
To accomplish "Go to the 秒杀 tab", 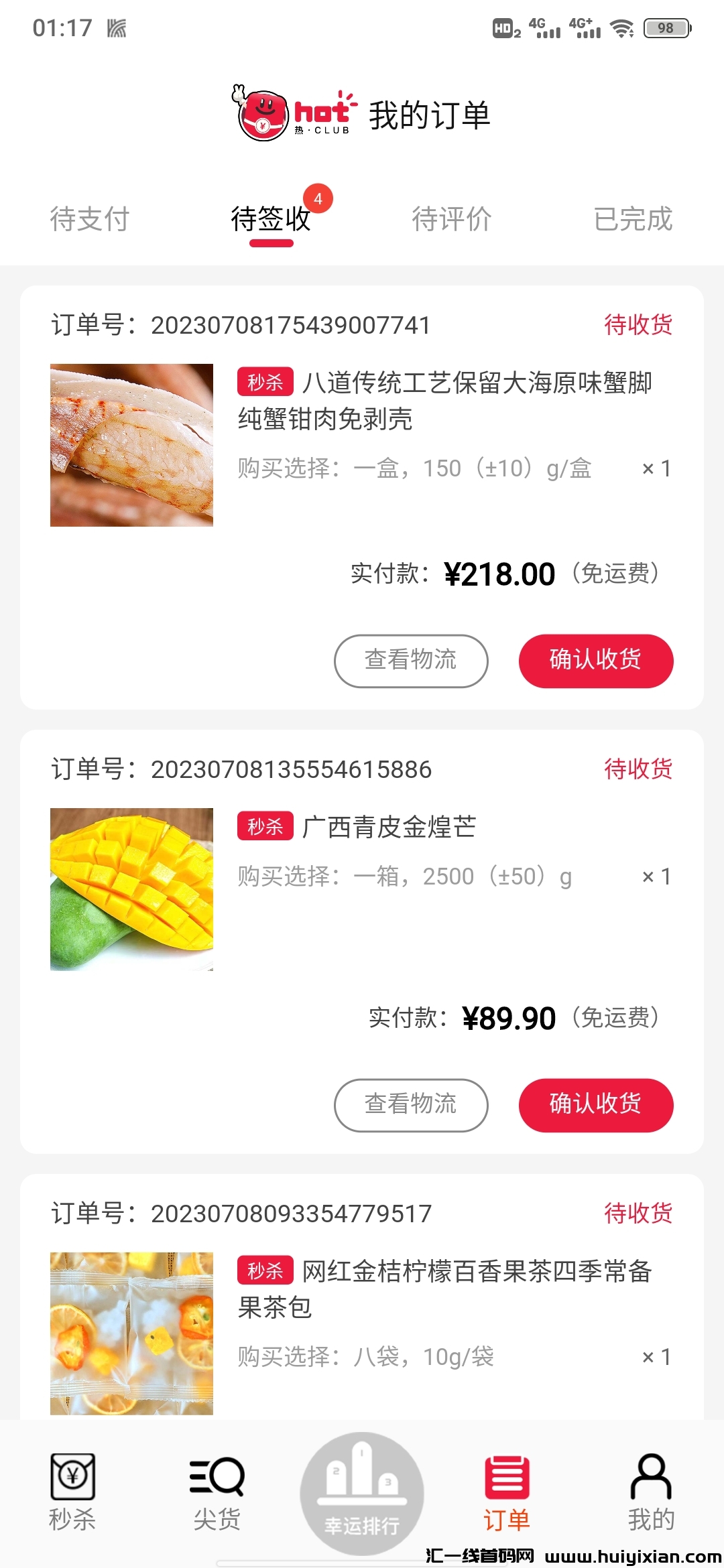I will pyautogui.click(x=72, y=1490).
